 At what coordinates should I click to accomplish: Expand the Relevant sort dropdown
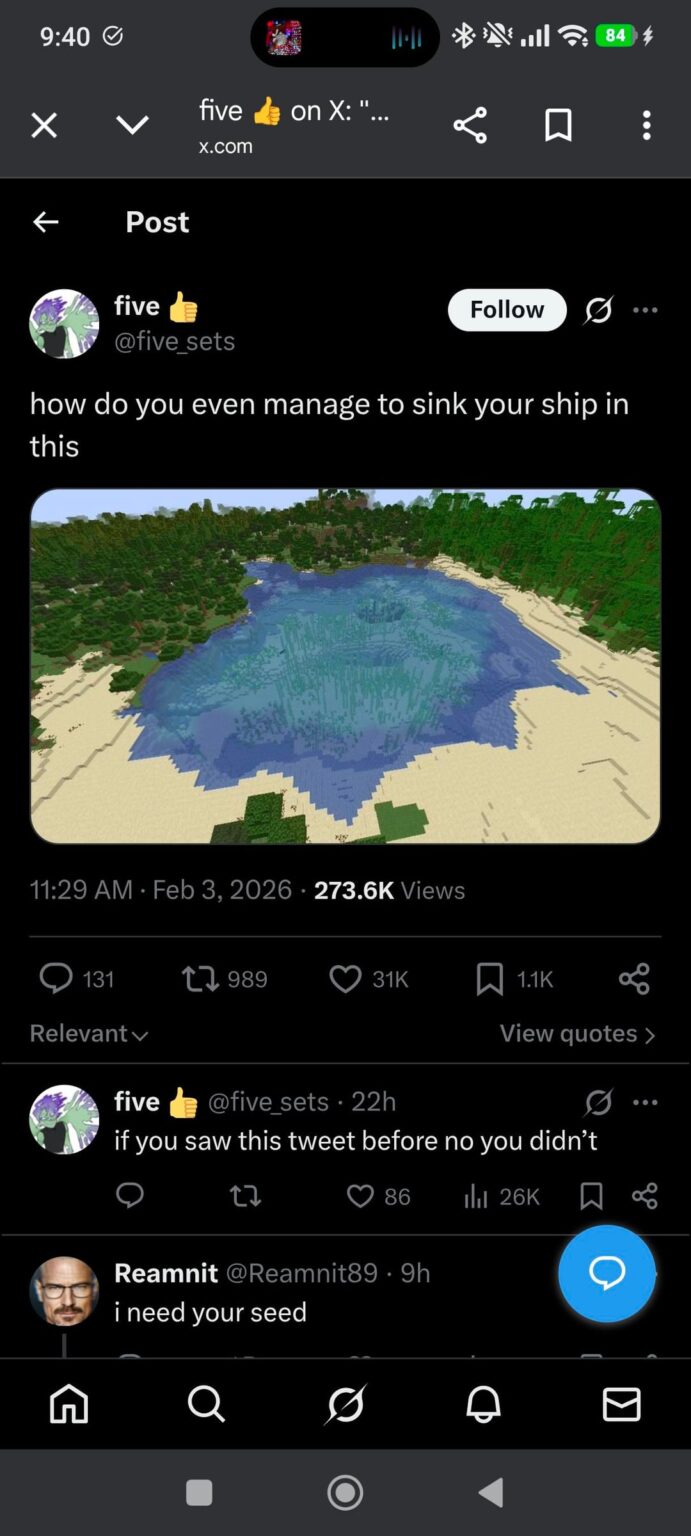coord(89,1034)
